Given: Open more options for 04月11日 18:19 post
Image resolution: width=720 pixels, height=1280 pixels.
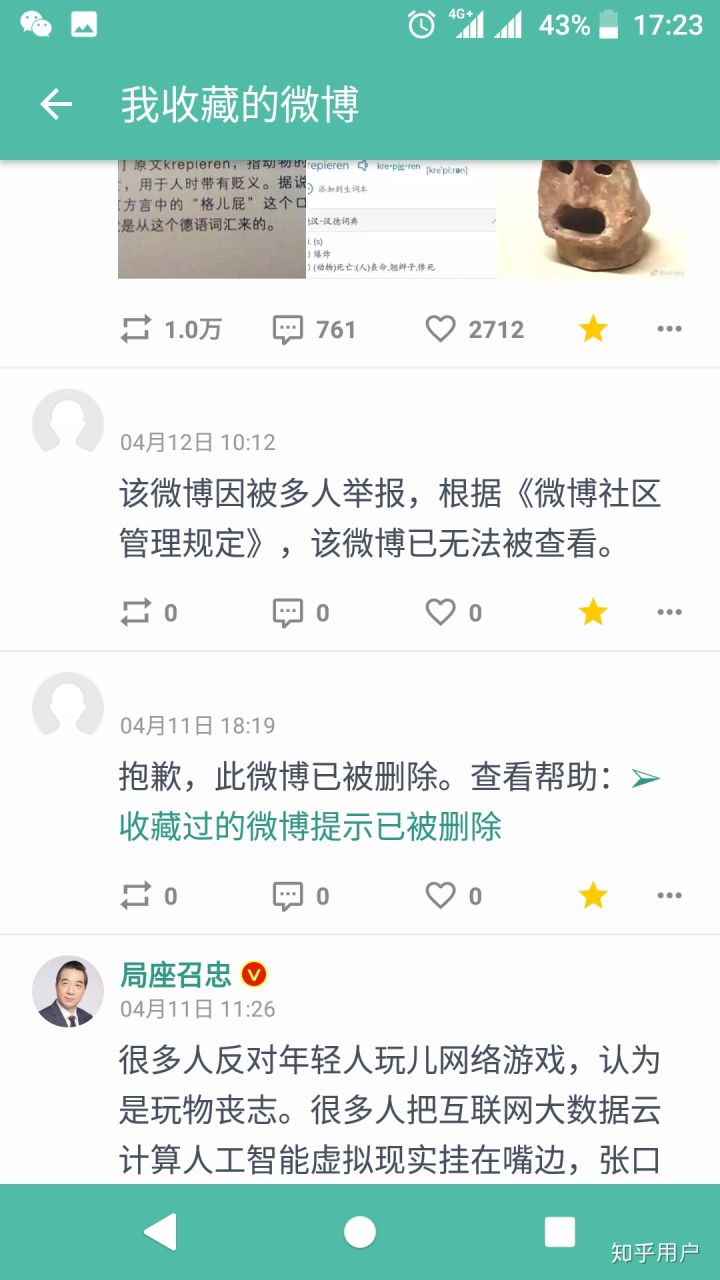Looking at the screenshot, I should (669, 895).
